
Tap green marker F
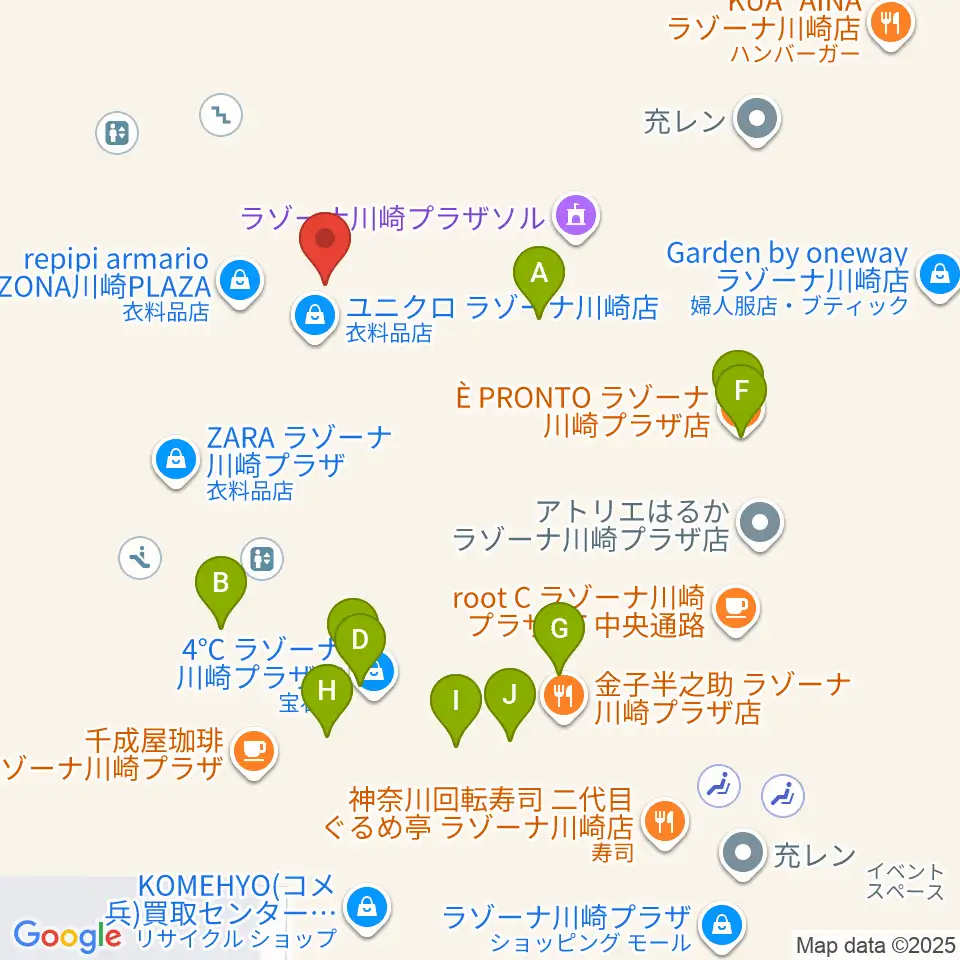(x=741, y=399)
